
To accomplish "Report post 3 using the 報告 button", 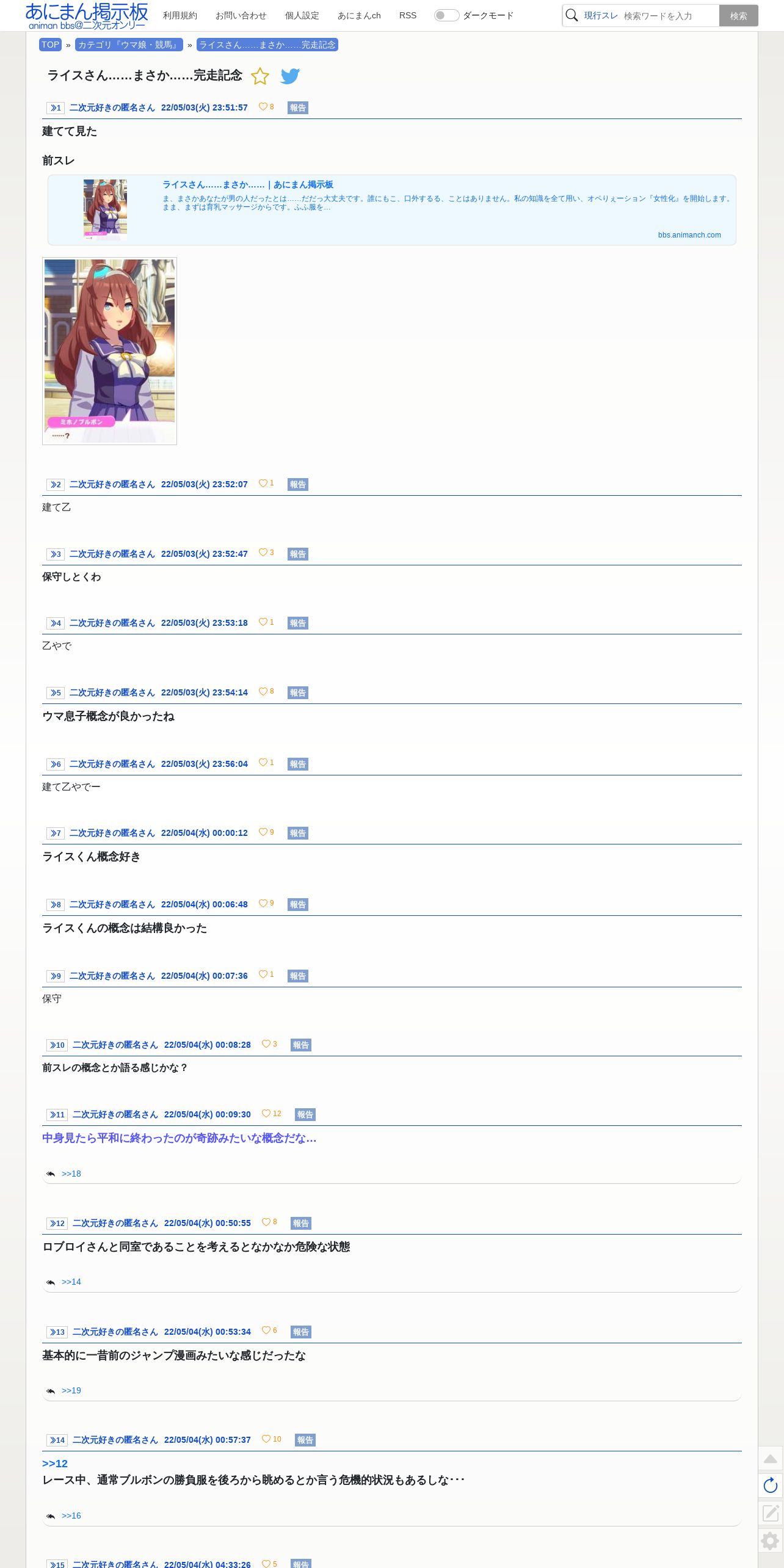I will [298, 554].
